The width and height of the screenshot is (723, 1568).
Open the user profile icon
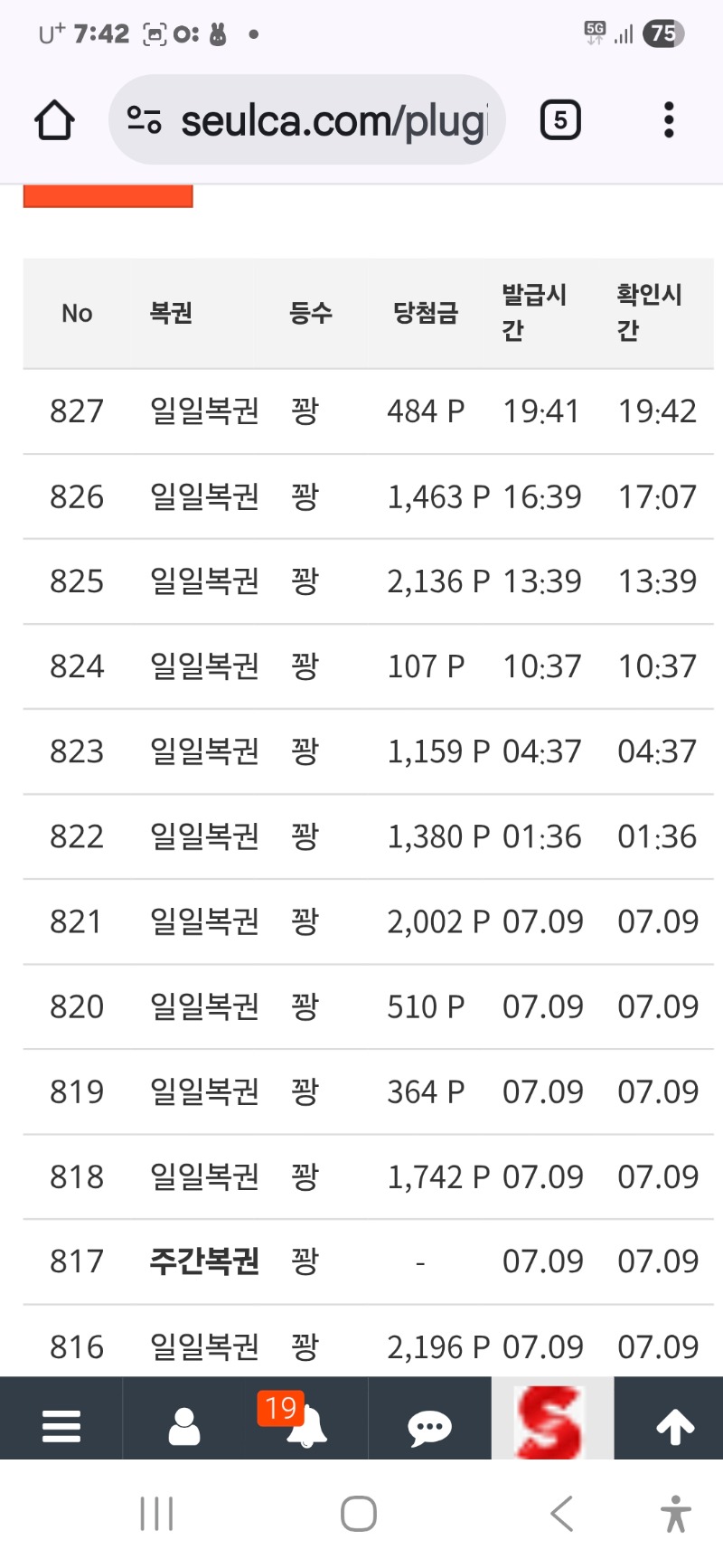coord(184,1426)
